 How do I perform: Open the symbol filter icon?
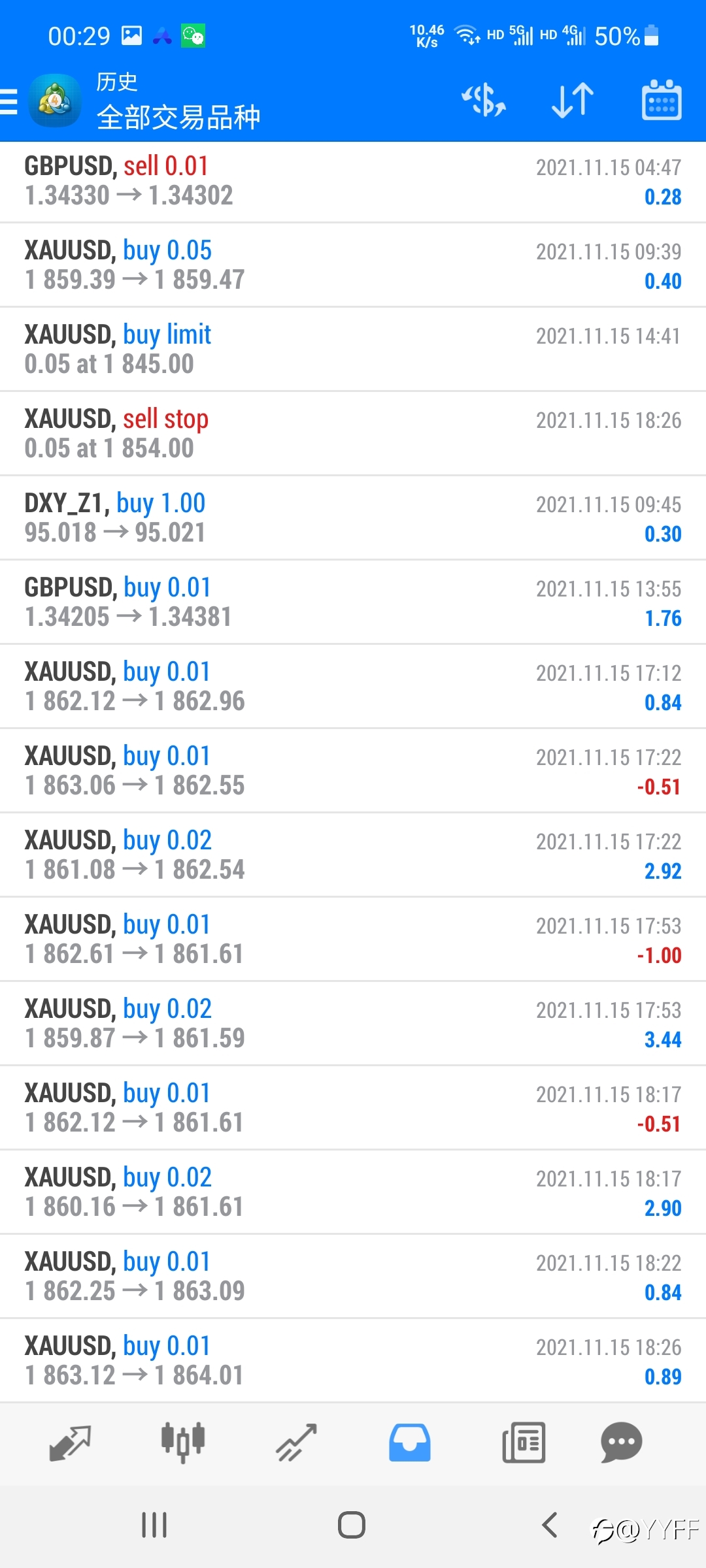(x=484, y=100)
